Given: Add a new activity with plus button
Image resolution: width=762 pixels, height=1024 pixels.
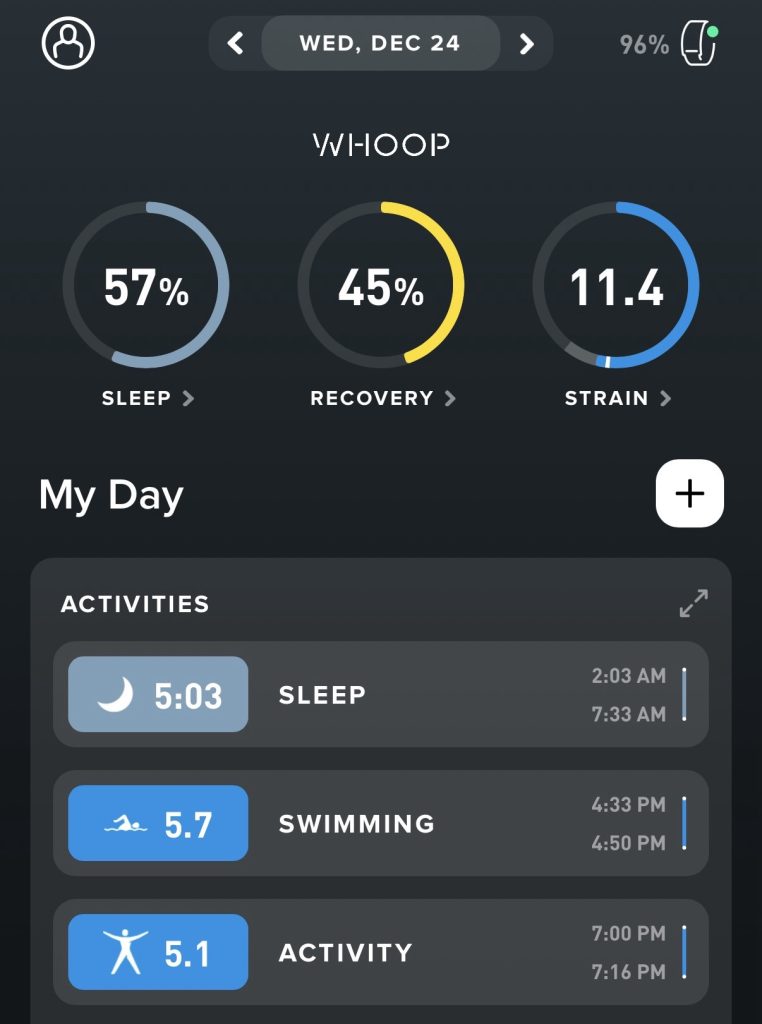Looking at the screenshot, I should (690, 493).
